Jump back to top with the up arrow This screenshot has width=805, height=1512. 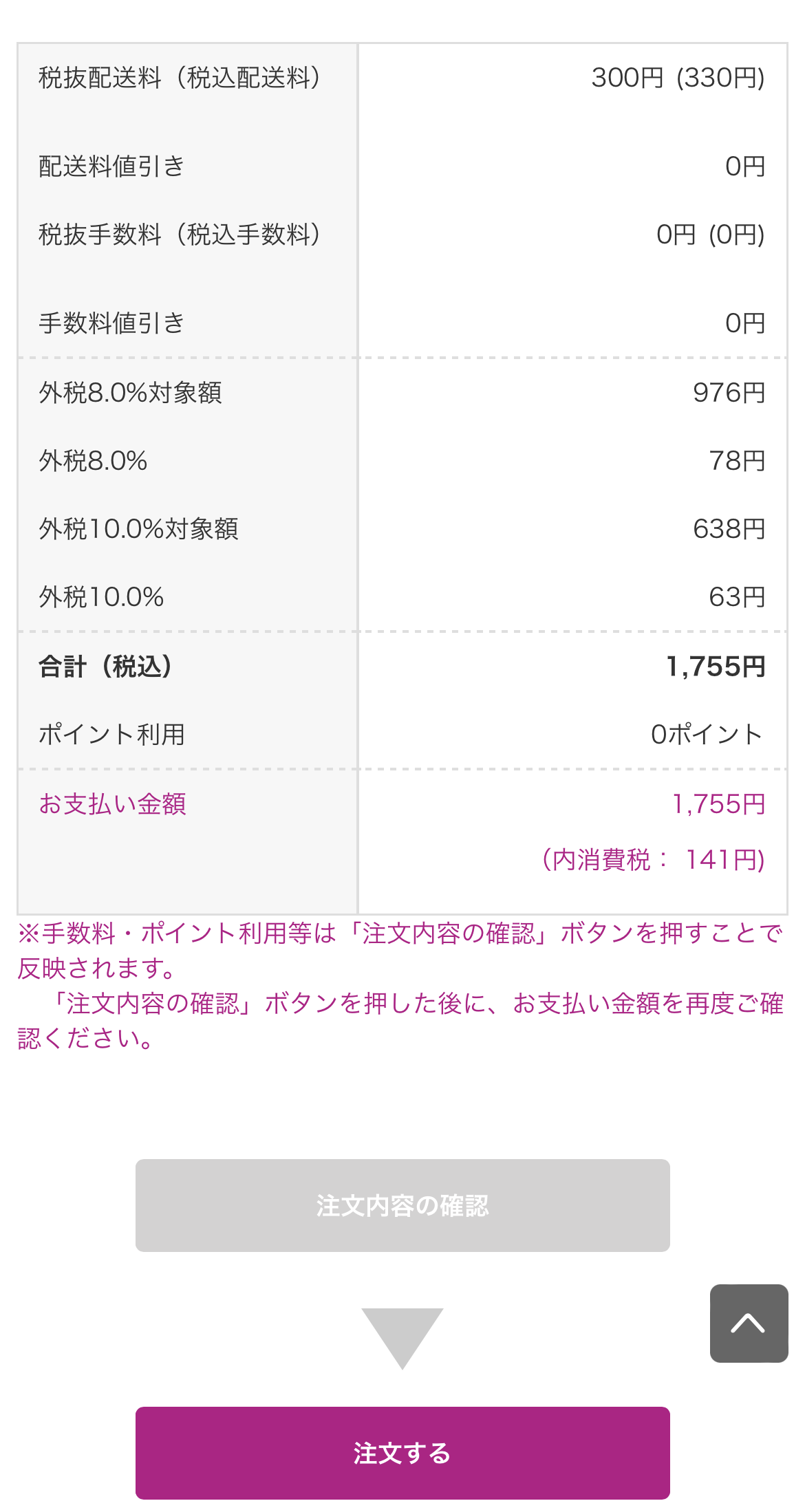tap(749, 1323)
